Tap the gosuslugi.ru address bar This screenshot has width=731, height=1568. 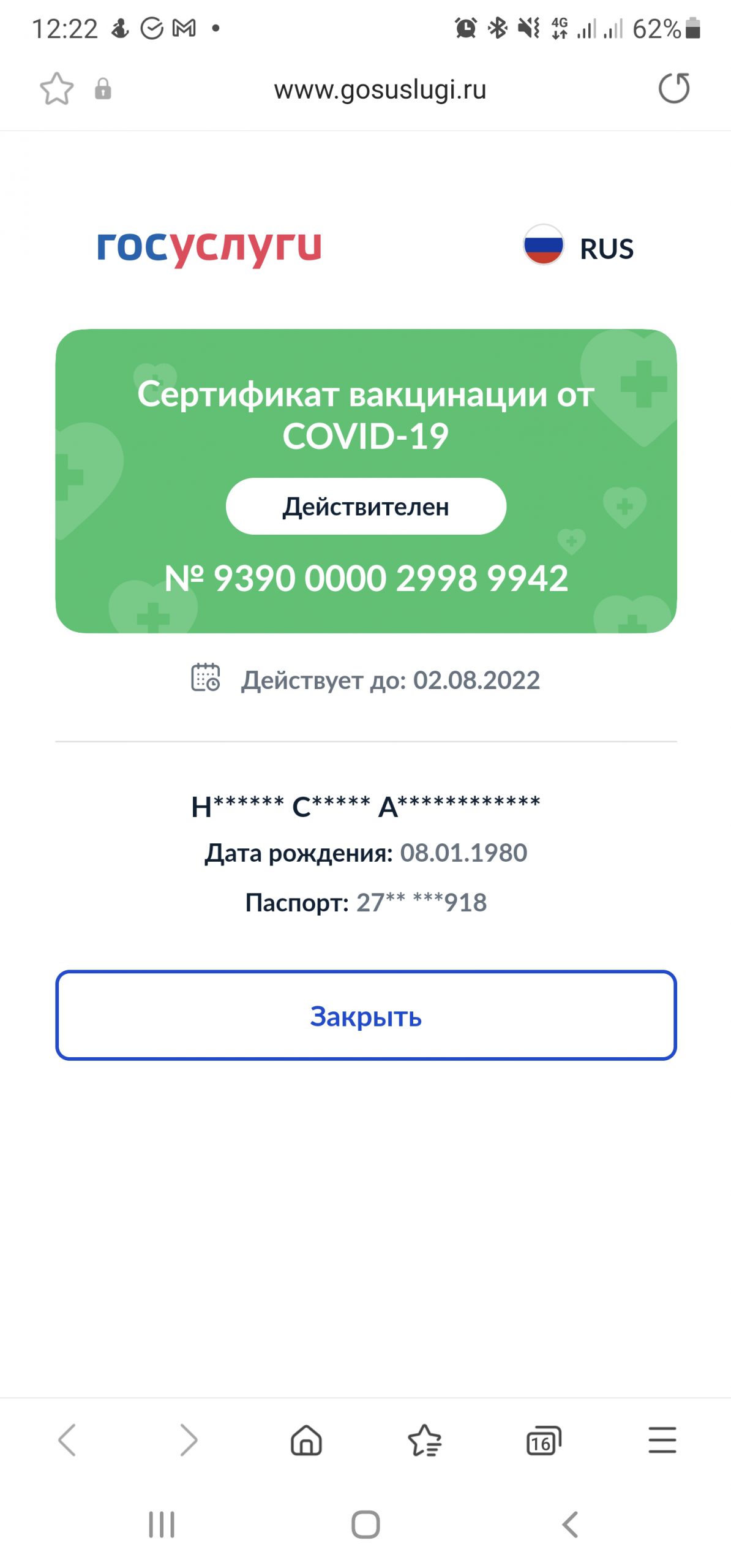pyautogui.click(x=380, y=90)
